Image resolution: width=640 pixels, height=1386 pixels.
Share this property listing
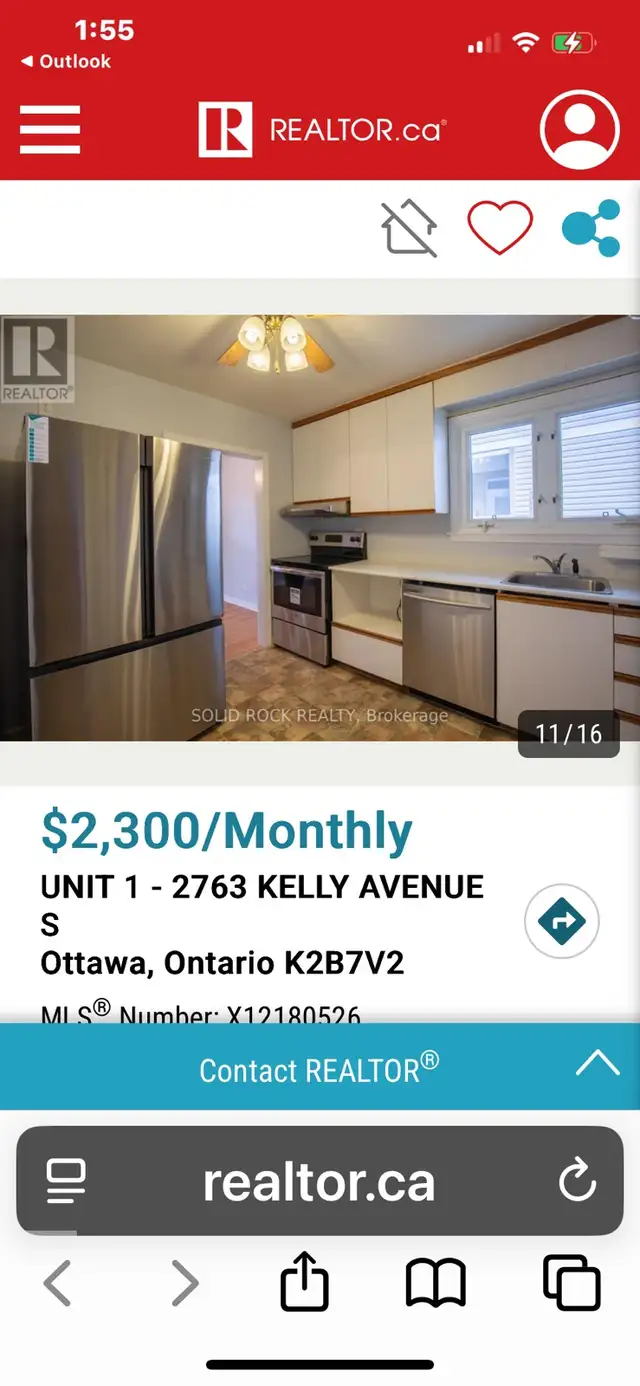(x=590, y=229)
